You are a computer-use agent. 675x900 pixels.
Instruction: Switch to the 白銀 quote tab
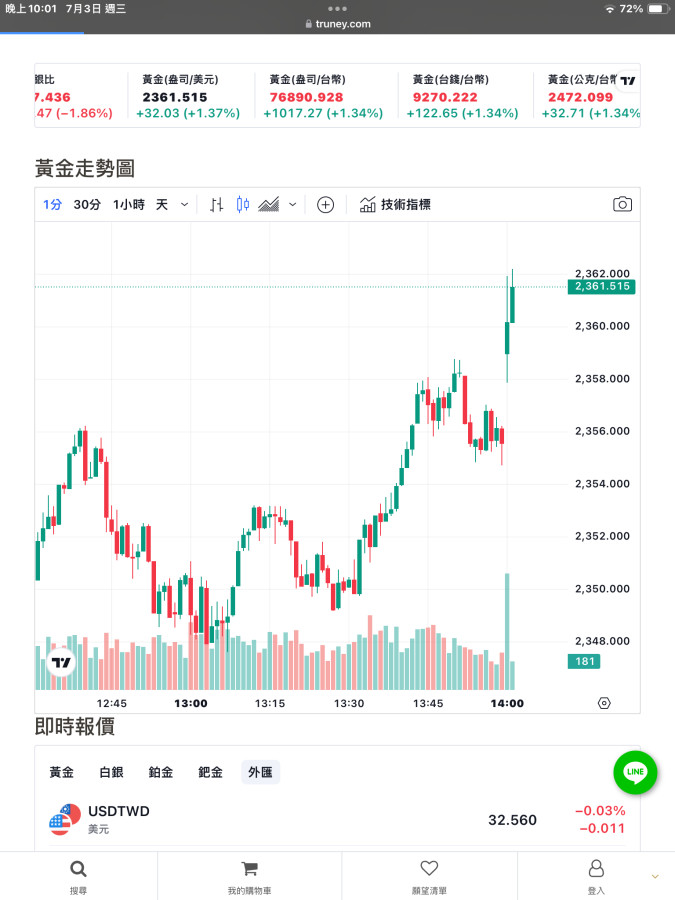tap(111, 772)
